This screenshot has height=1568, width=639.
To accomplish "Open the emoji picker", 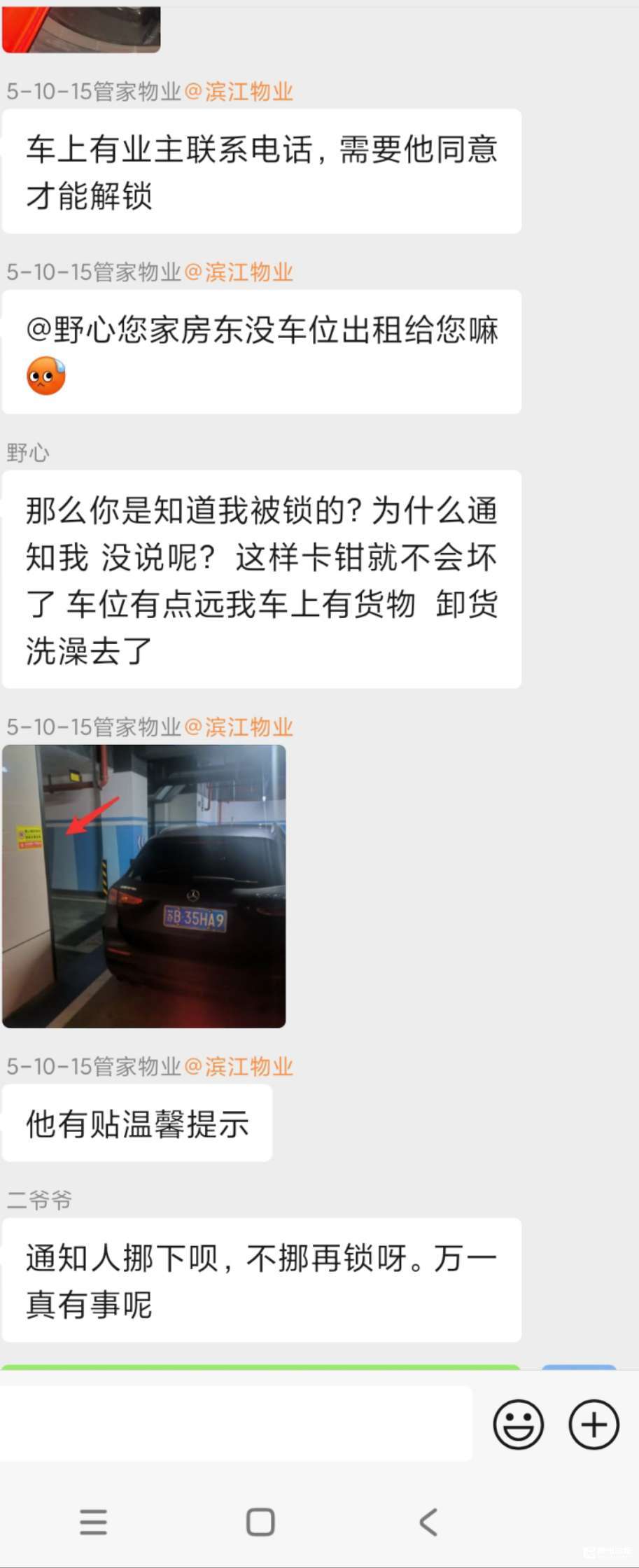I will (518, 1424).
